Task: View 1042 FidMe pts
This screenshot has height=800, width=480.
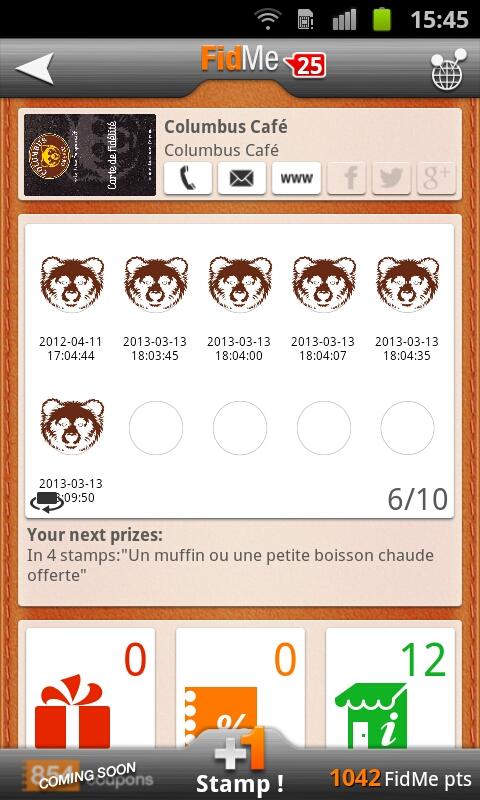Action: 400,779
